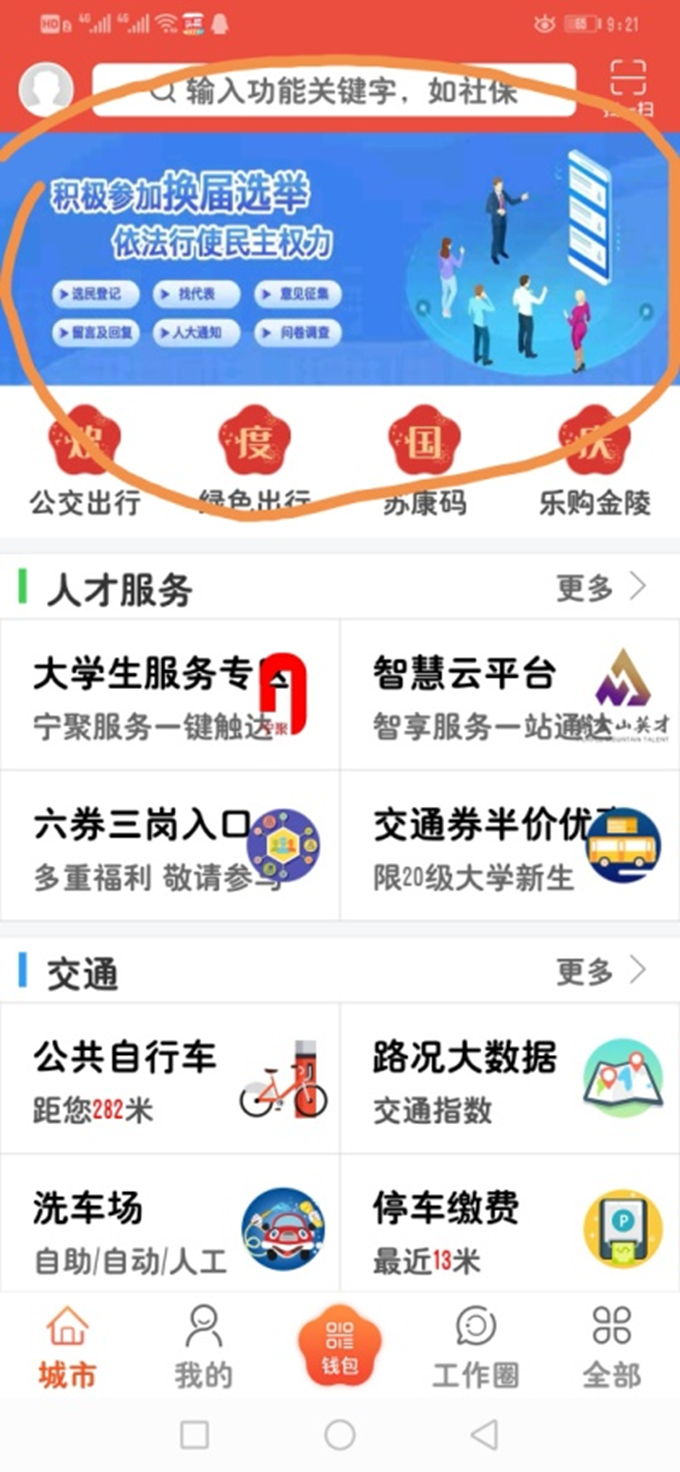Switch to the 全部 tab
680x1472 pixels.
coord(611,1347)
